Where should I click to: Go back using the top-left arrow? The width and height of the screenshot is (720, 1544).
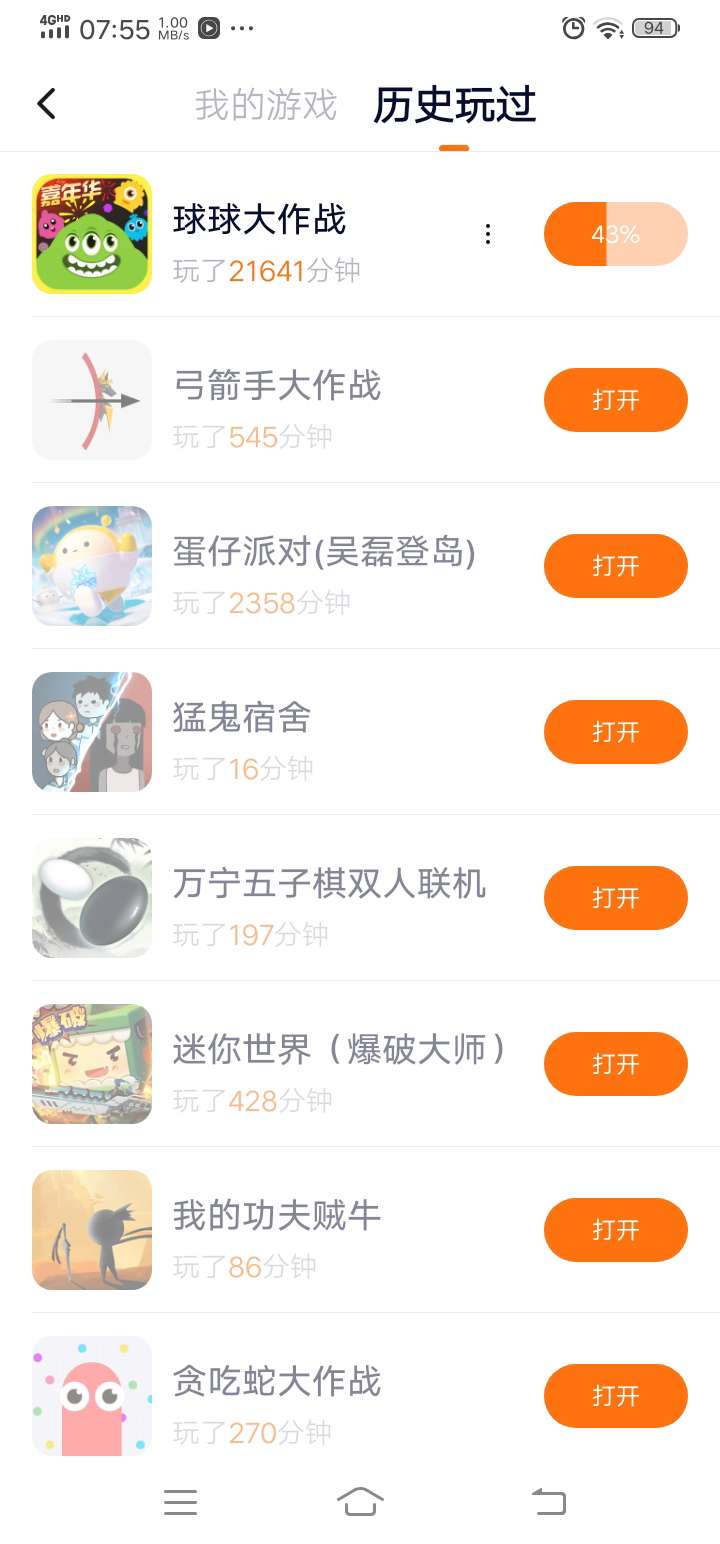coord(46,104)
